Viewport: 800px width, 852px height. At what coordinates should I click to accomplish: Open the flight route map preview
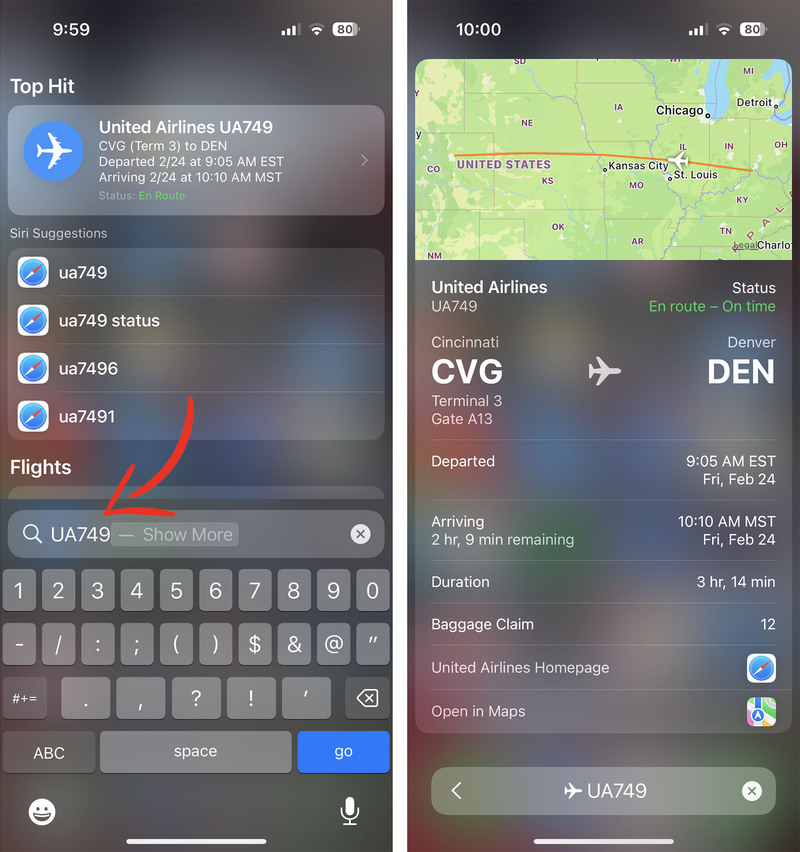coord(603,158)
